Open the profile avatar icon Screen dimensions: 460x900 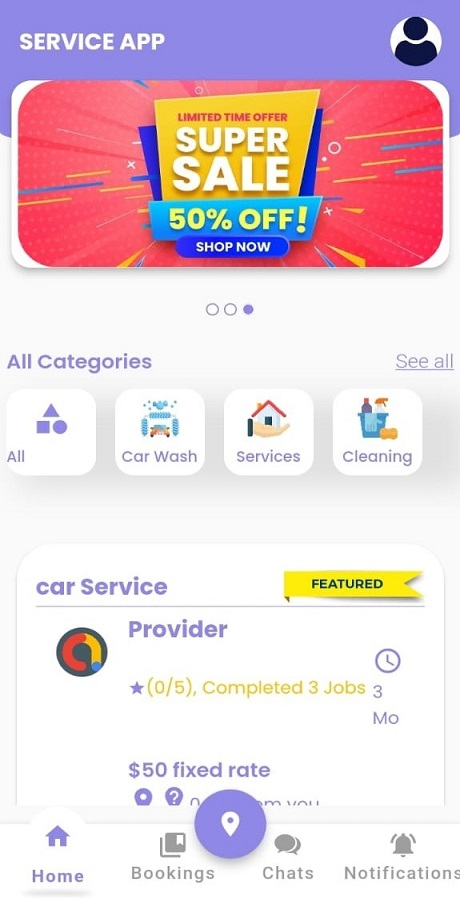click(416, 41)
